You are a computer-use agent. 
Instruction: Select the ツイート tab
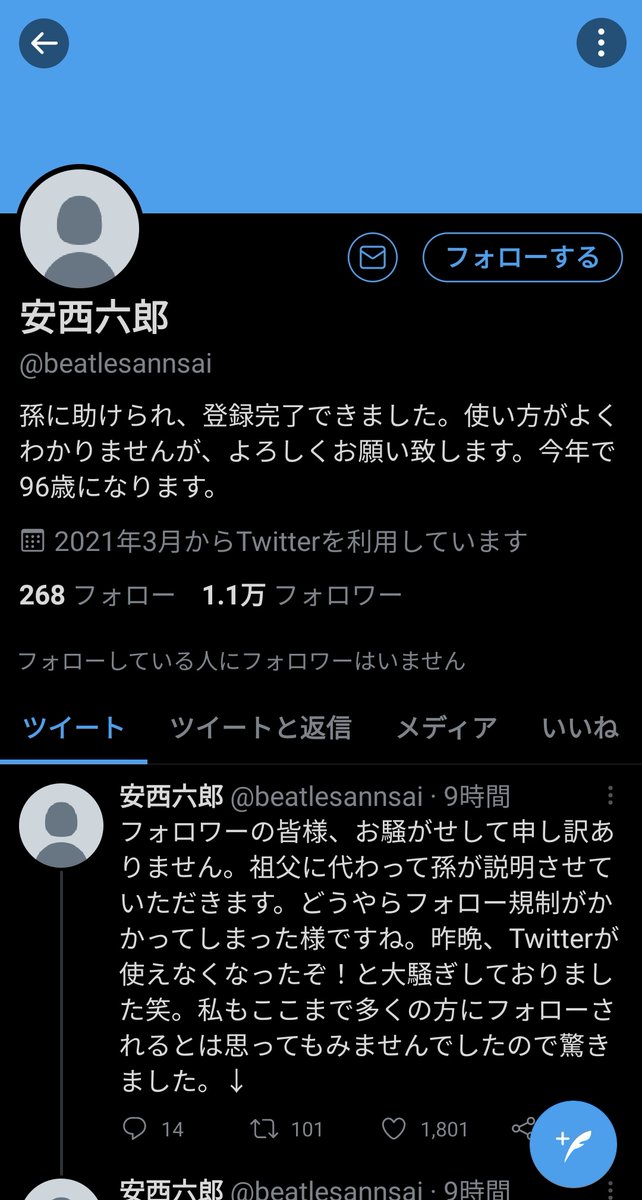(x=74, y=728)
